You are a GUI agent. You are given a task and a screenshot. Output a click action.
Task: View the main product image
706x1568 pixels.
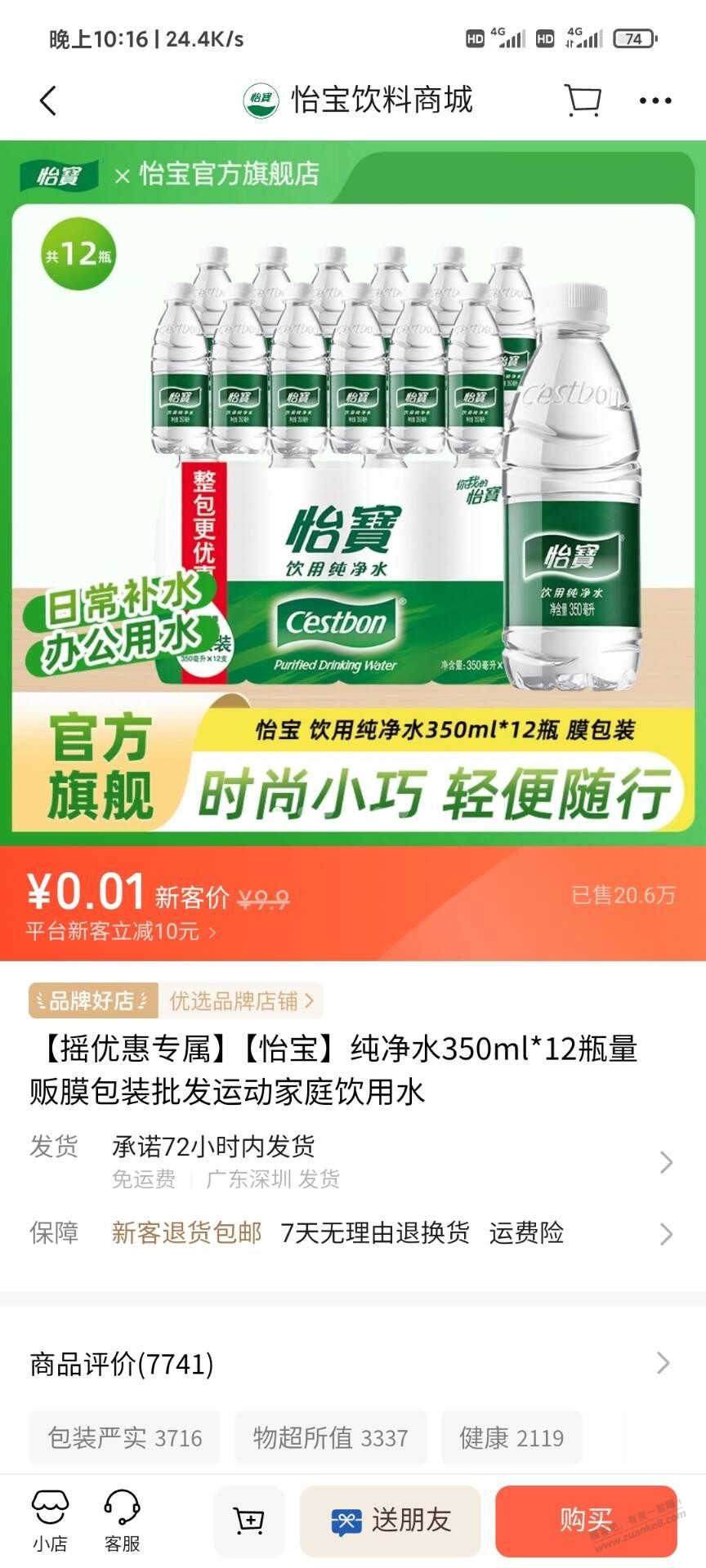[353, 490]
